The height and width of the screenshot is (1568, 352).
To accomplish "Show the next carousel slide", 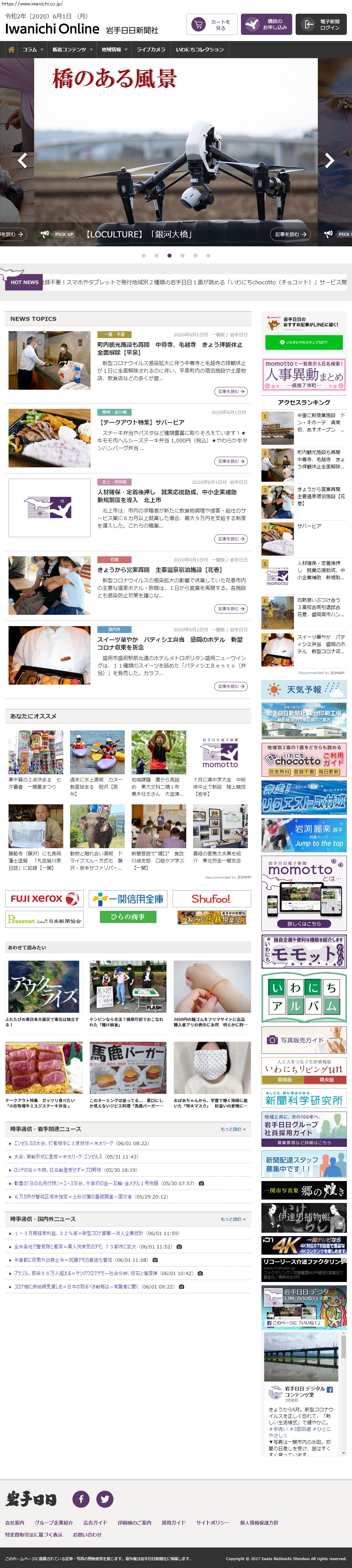I will (x=329, y=160).
